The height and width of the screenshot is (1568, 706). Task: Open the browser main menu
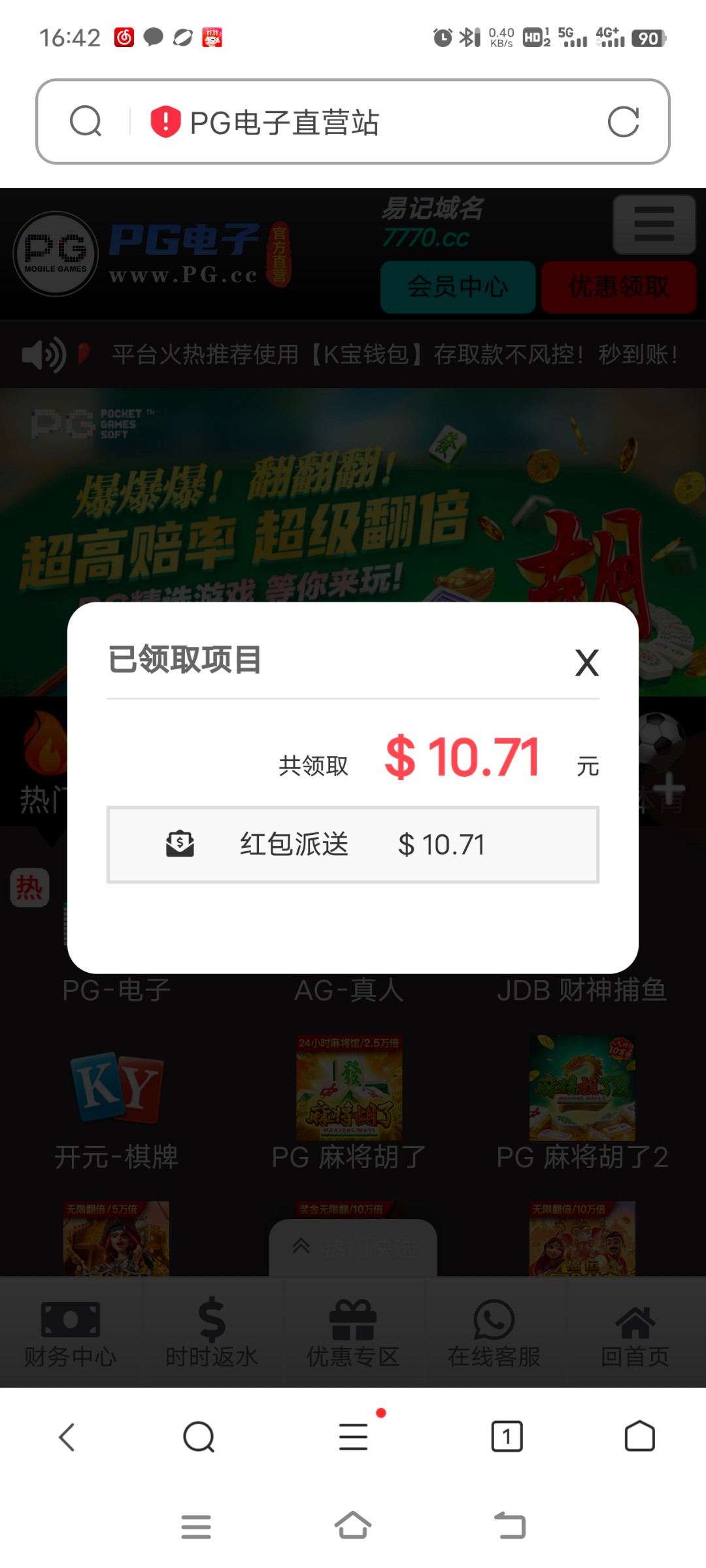click(354, 1437)
